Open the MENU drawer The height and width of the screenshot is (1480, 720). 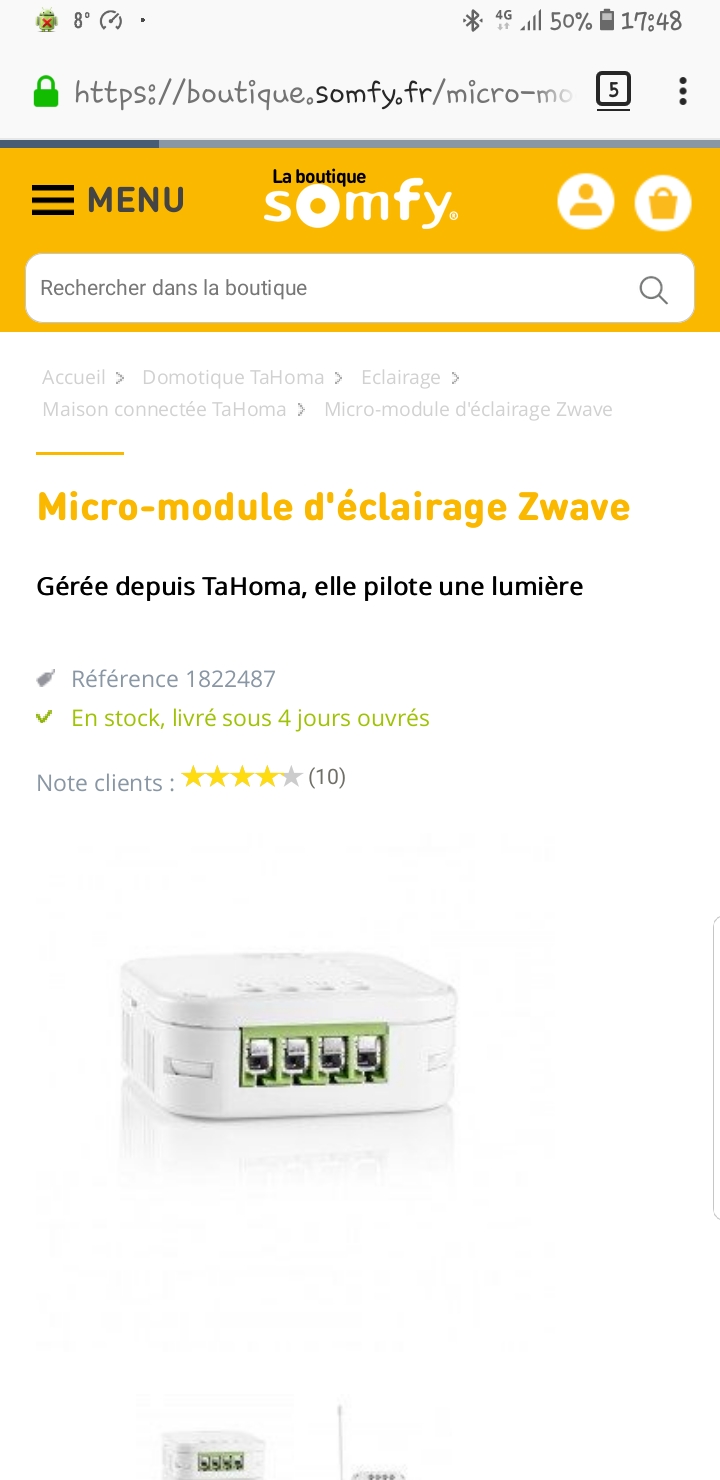tap(108, 200)
